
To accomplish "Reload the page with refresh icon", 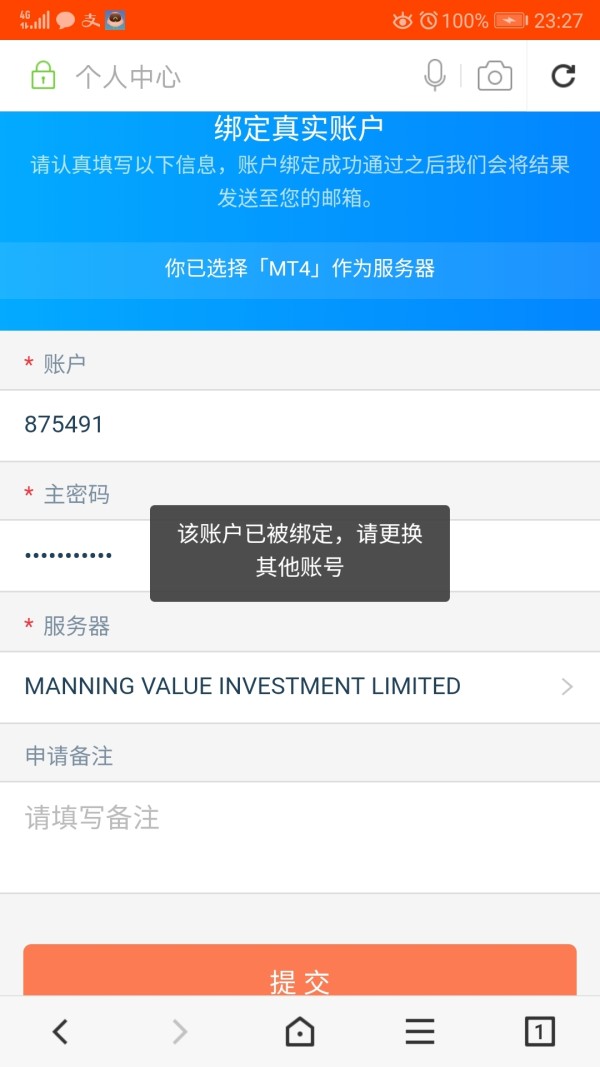I will tap(563, 76).
